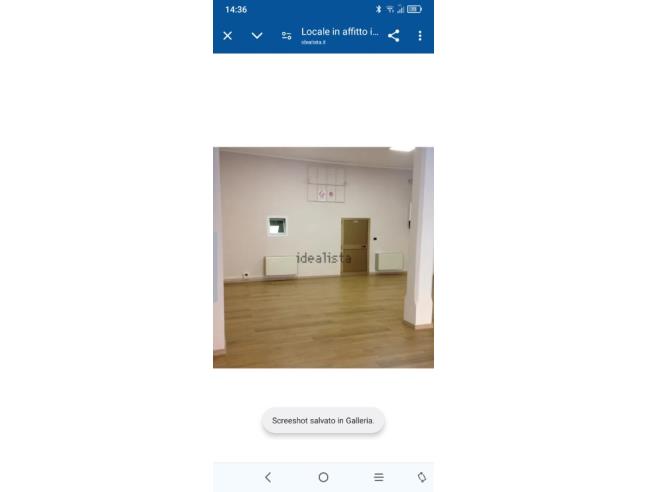This screenshot has height=492, width=648.
Task: Open the three-dot overflow menu
Action: [420, 35]
